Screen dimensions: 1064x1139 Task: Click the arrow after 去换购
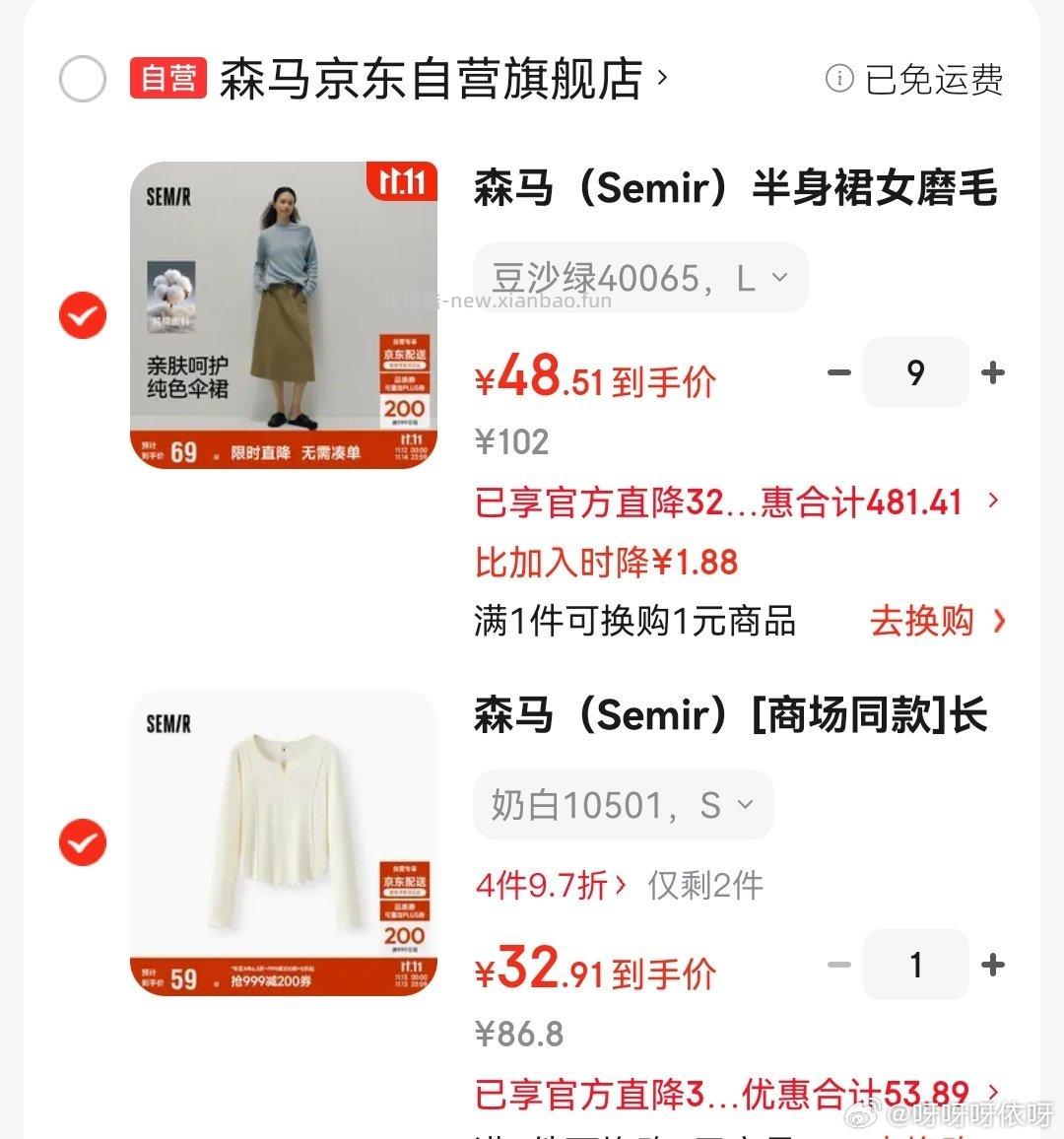(x=998, y=621)
